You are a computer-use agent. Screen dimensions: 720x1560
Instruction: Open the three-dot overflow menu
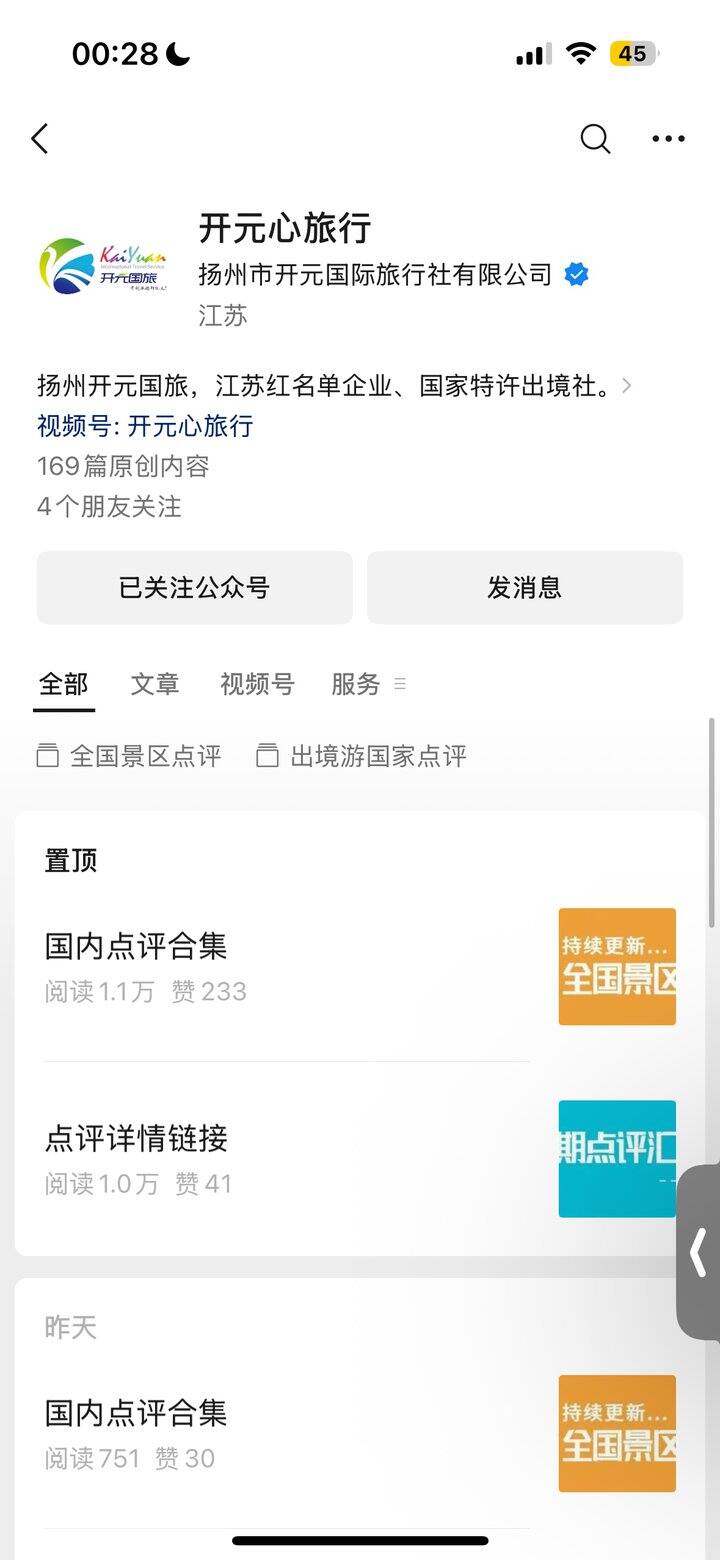point(668,139)
